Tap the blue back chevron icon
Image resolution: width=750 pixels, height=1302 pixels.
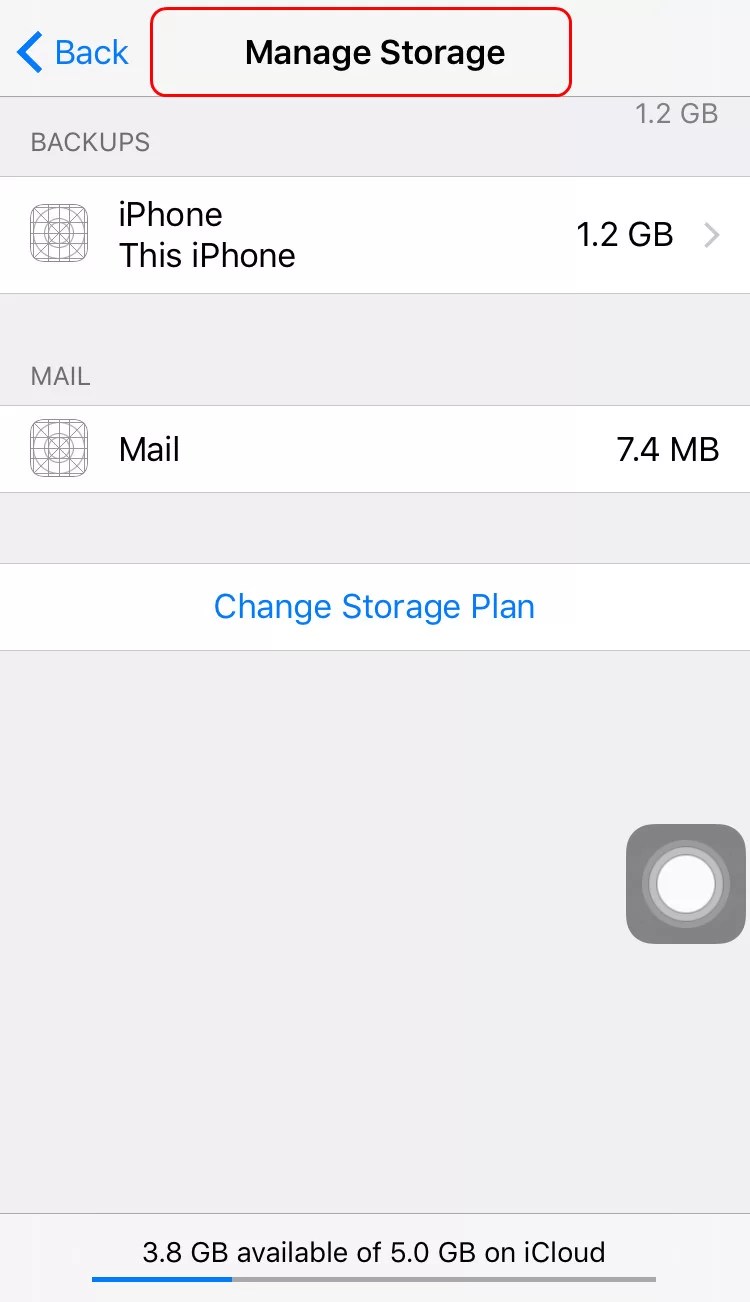(x=27, y=51)
